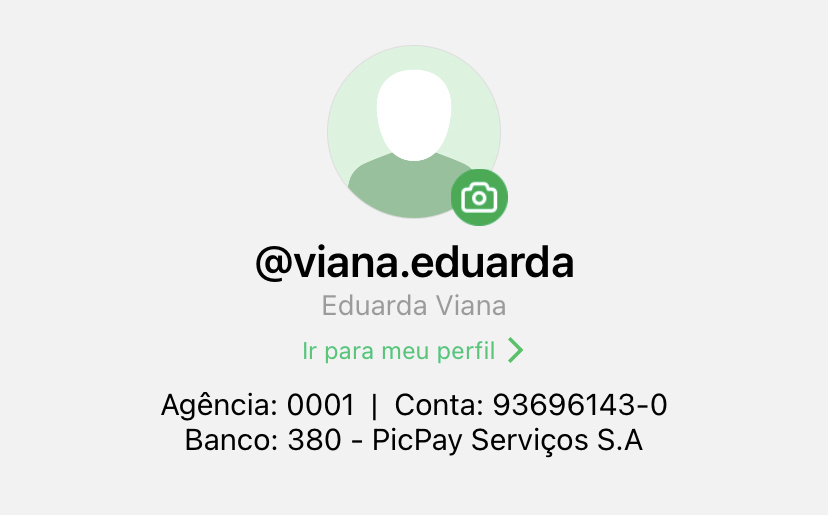Tap the camera icon to change profile photo
This screenshot has height=515, width=828.
pyautogui.click(x=479, y=197)
